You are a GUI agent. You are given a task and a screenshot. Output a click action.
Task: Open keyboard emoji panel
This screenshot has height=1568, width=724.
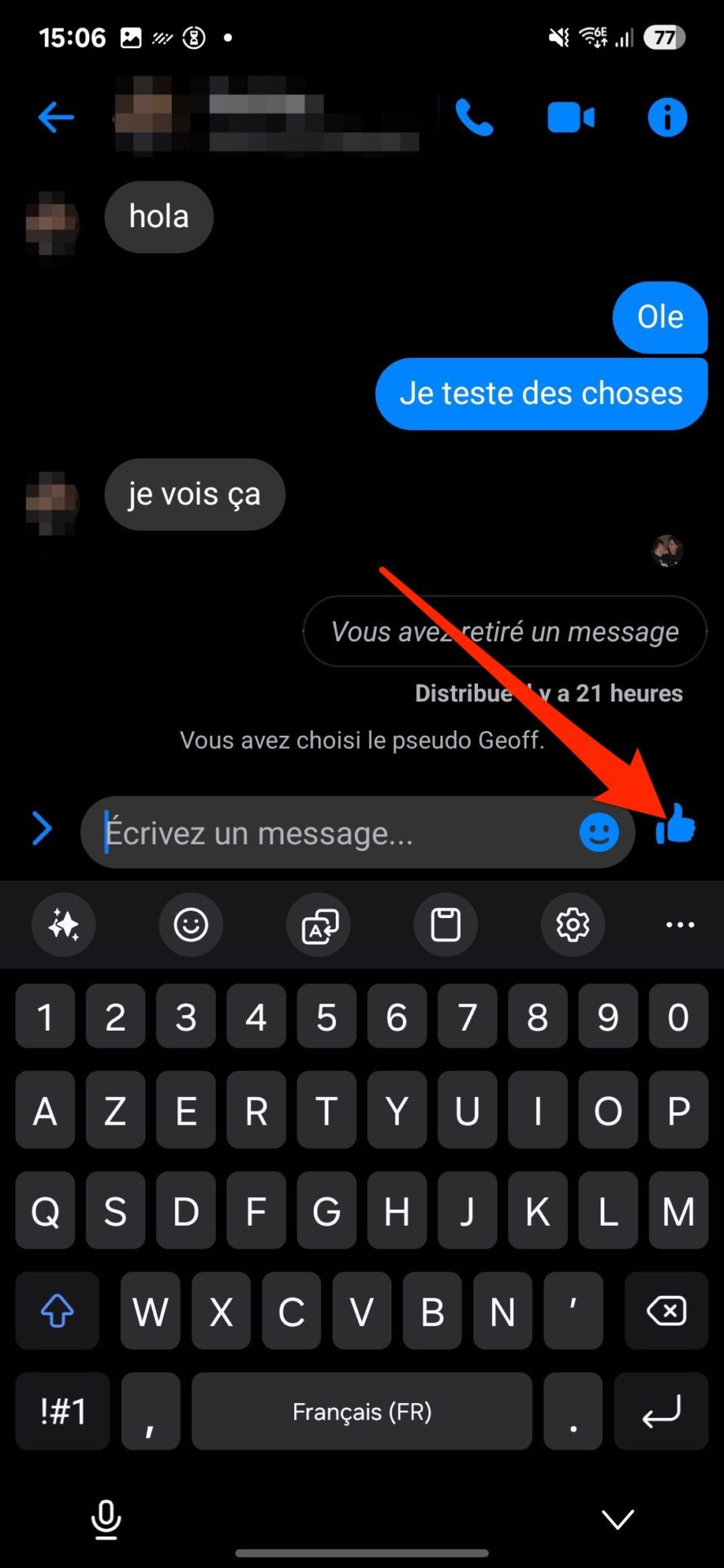coord(191,924)
